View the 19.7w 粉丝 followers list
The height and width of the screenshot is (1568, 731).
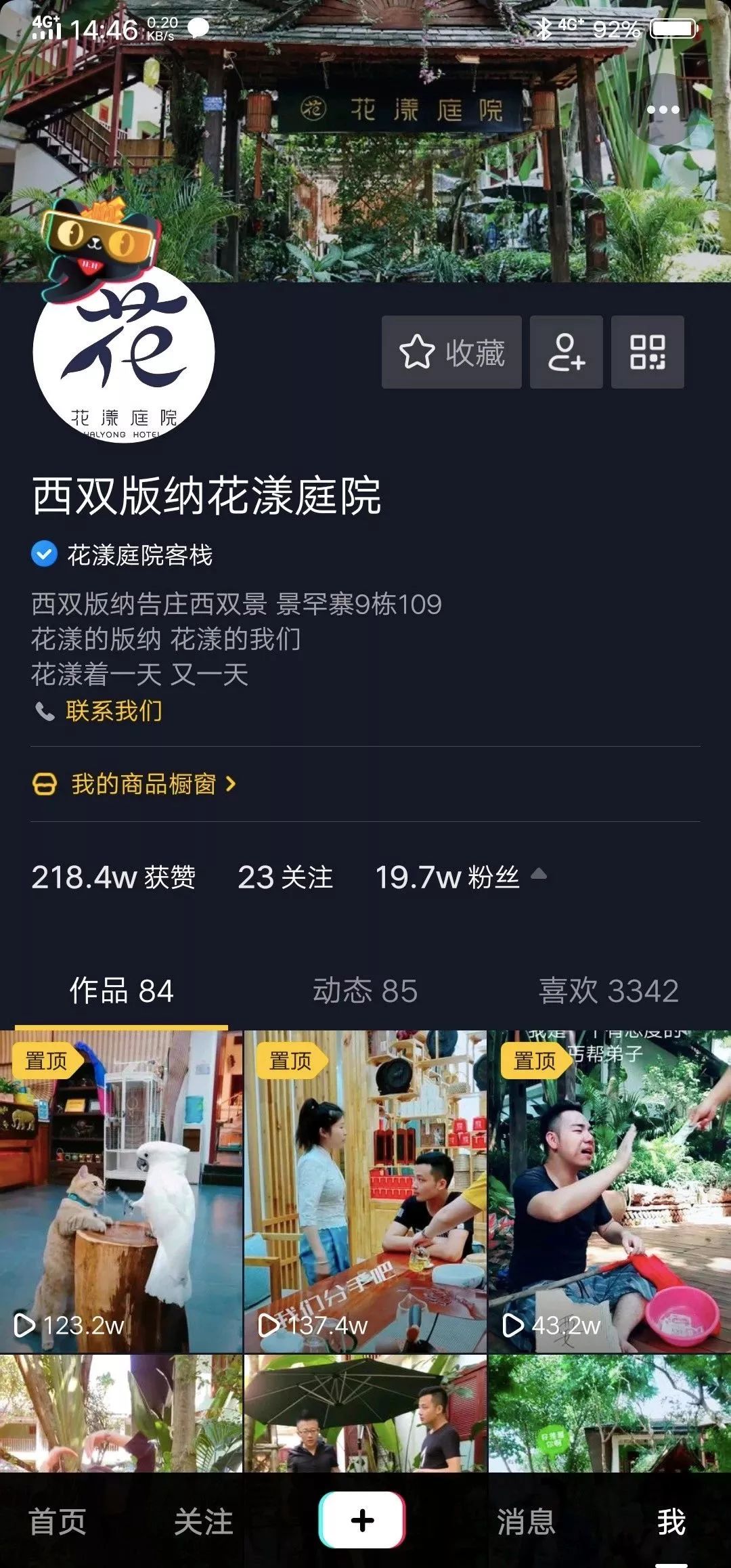[x=447, y=877]
